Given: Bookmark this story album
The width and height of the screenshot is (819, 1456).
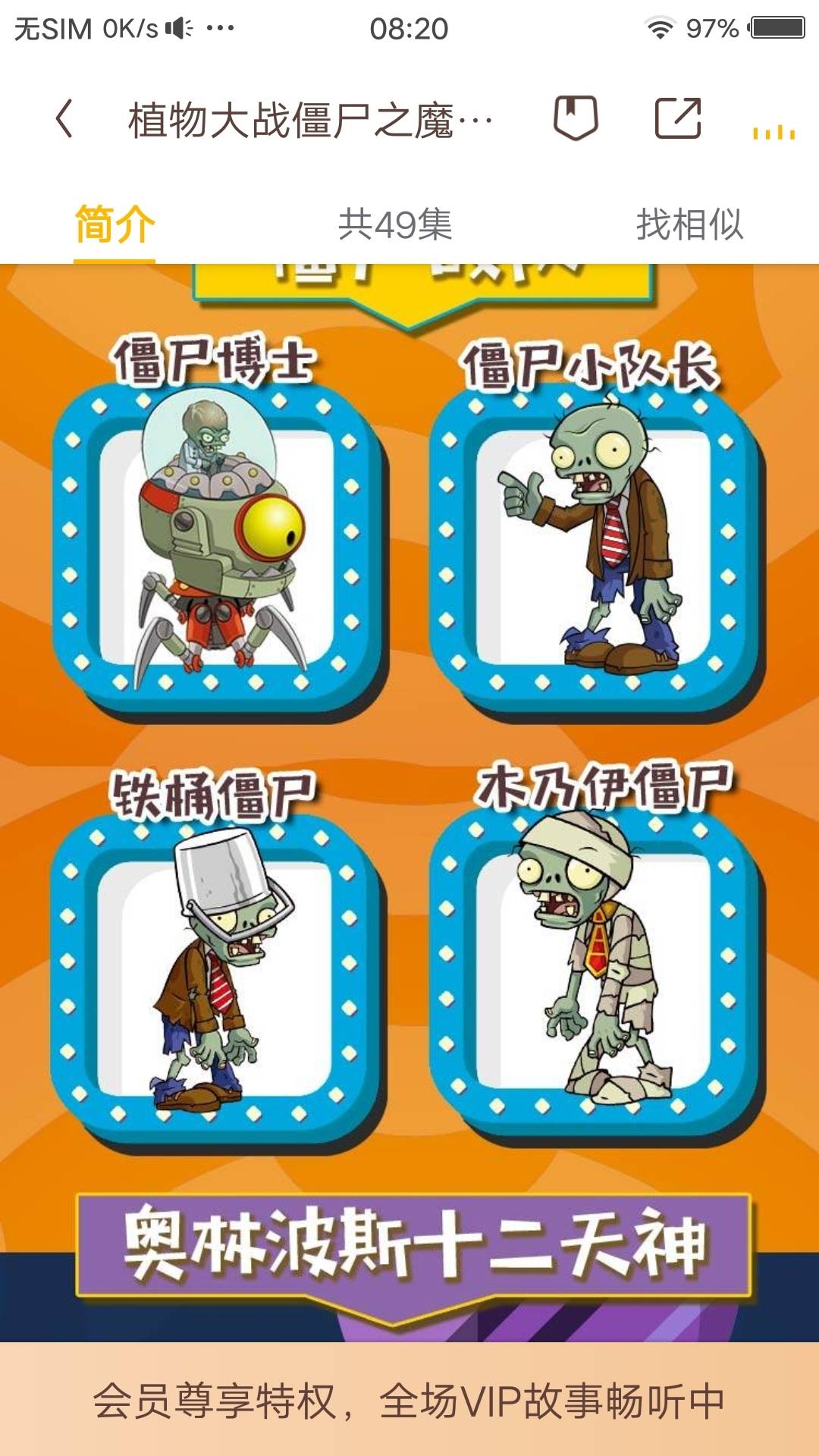Looking at the screenshot, I should pyautogui.click(x=576, y=118).
